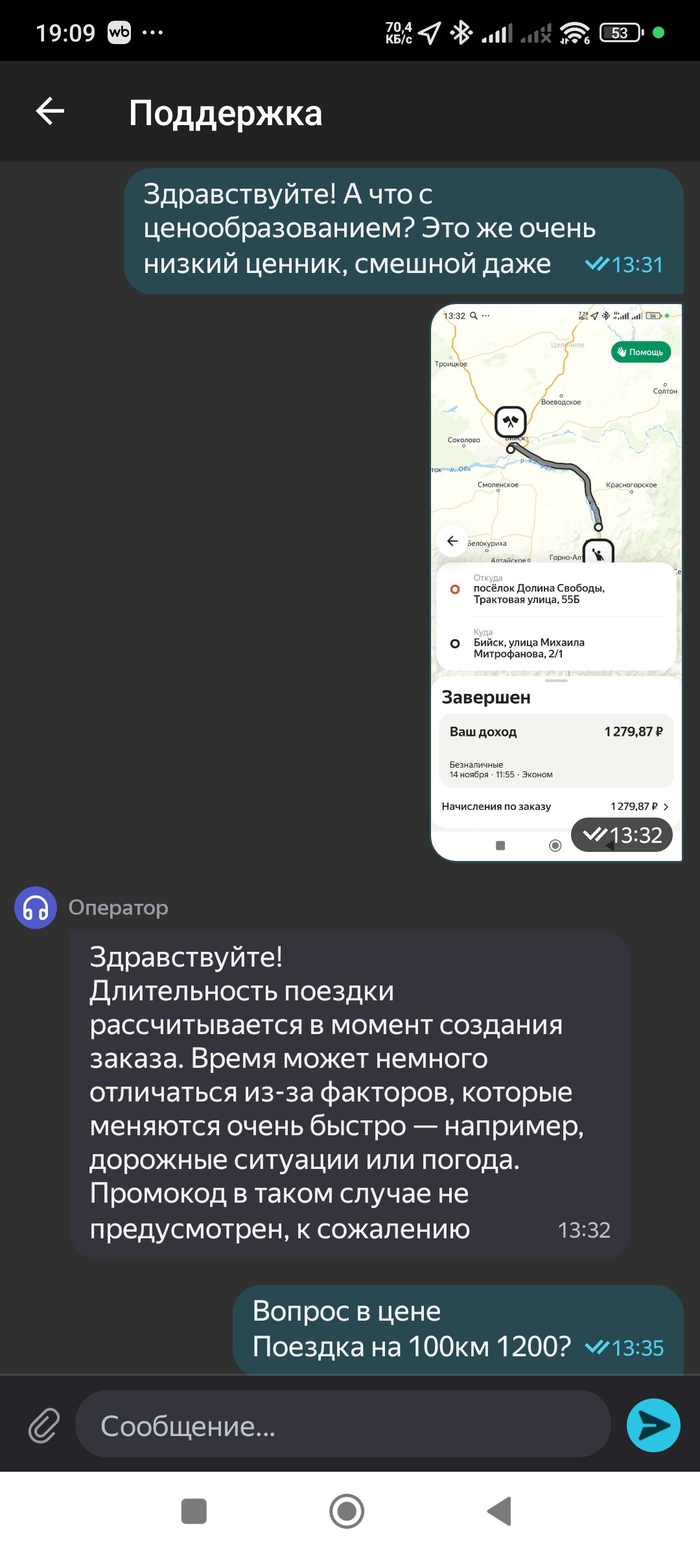Go back from the Поддержка chat
The width and height of the screenshot is (700, 1556).
(50, 112)
